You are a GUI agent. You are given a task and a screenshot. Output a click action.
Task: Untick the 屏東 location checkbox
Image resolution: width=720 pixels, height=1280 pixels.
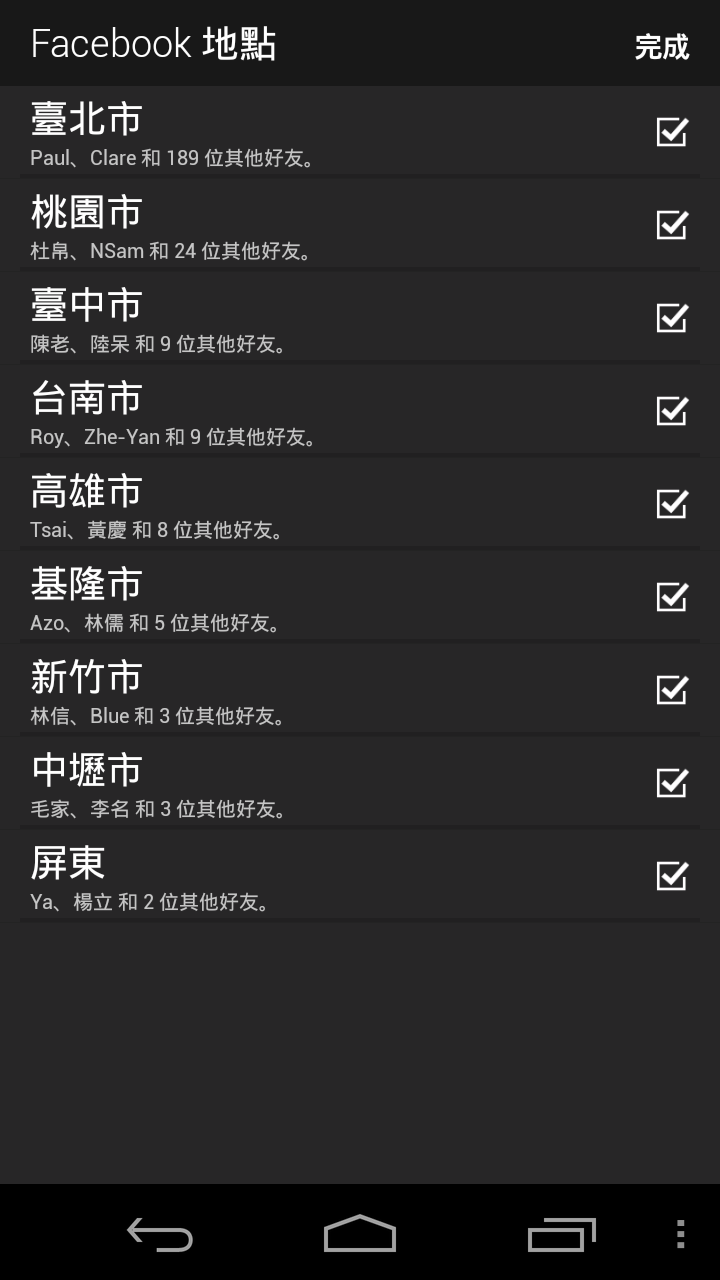click(x=672, y=876)
